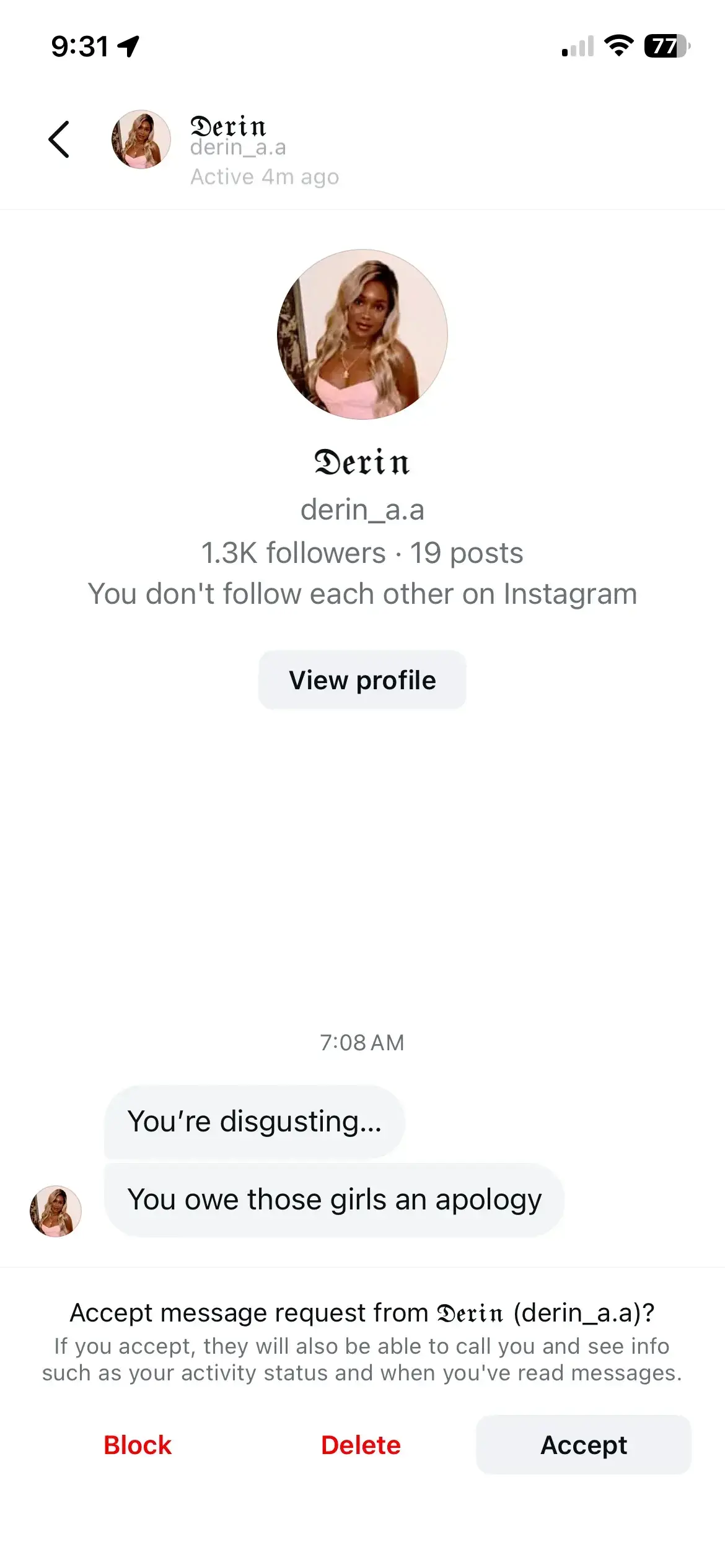This screenshot has height=1568, width=725.
Task: Tap the apology message bubble
Action: point(335,1199)
